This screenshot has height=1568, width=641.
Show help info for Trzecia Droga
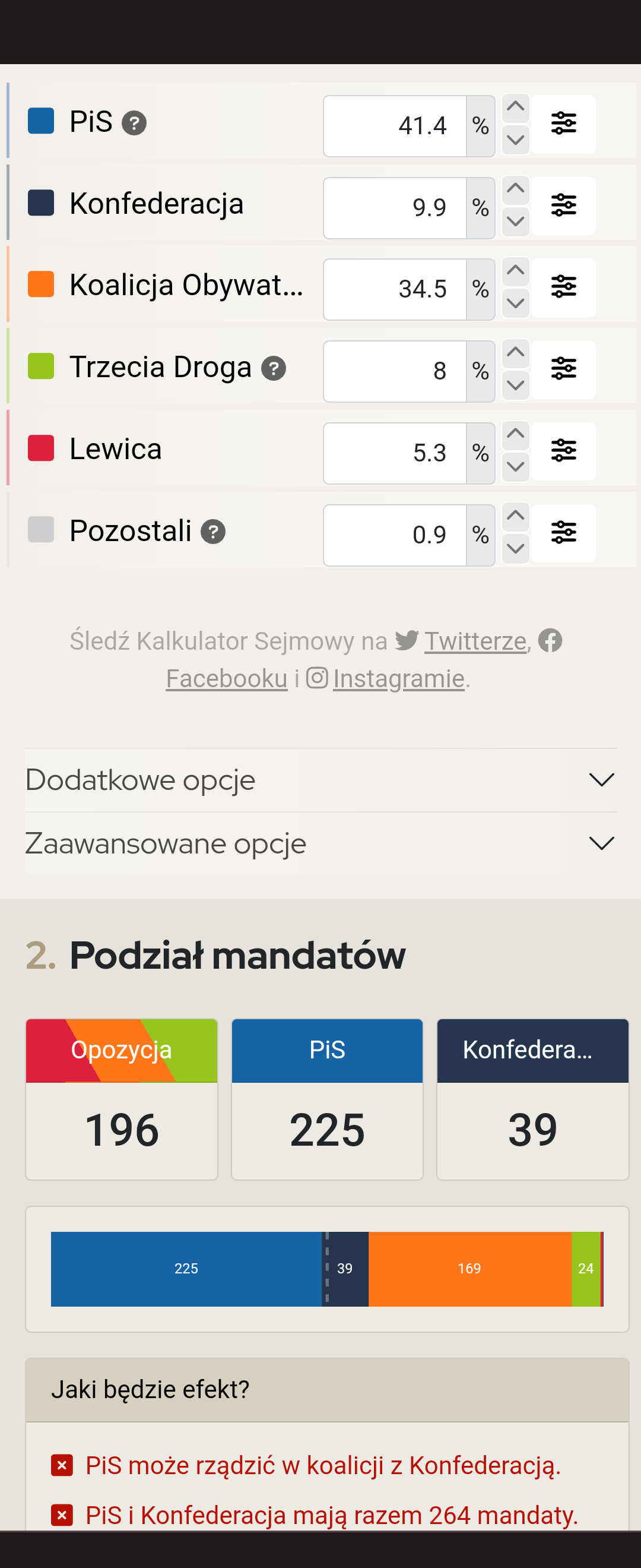[274, 368]
